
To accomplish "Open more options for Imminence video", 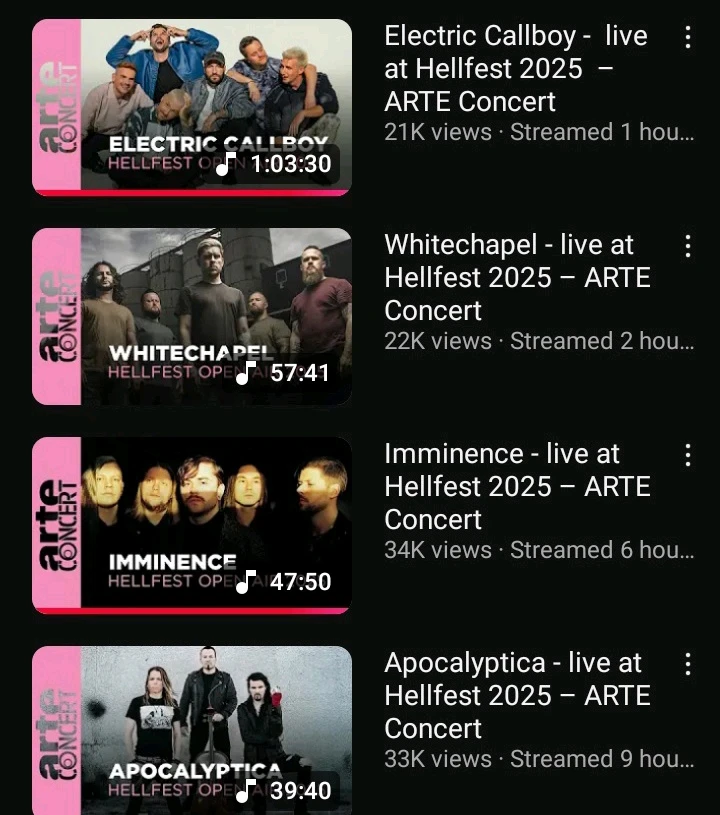I will coord(687,456).
